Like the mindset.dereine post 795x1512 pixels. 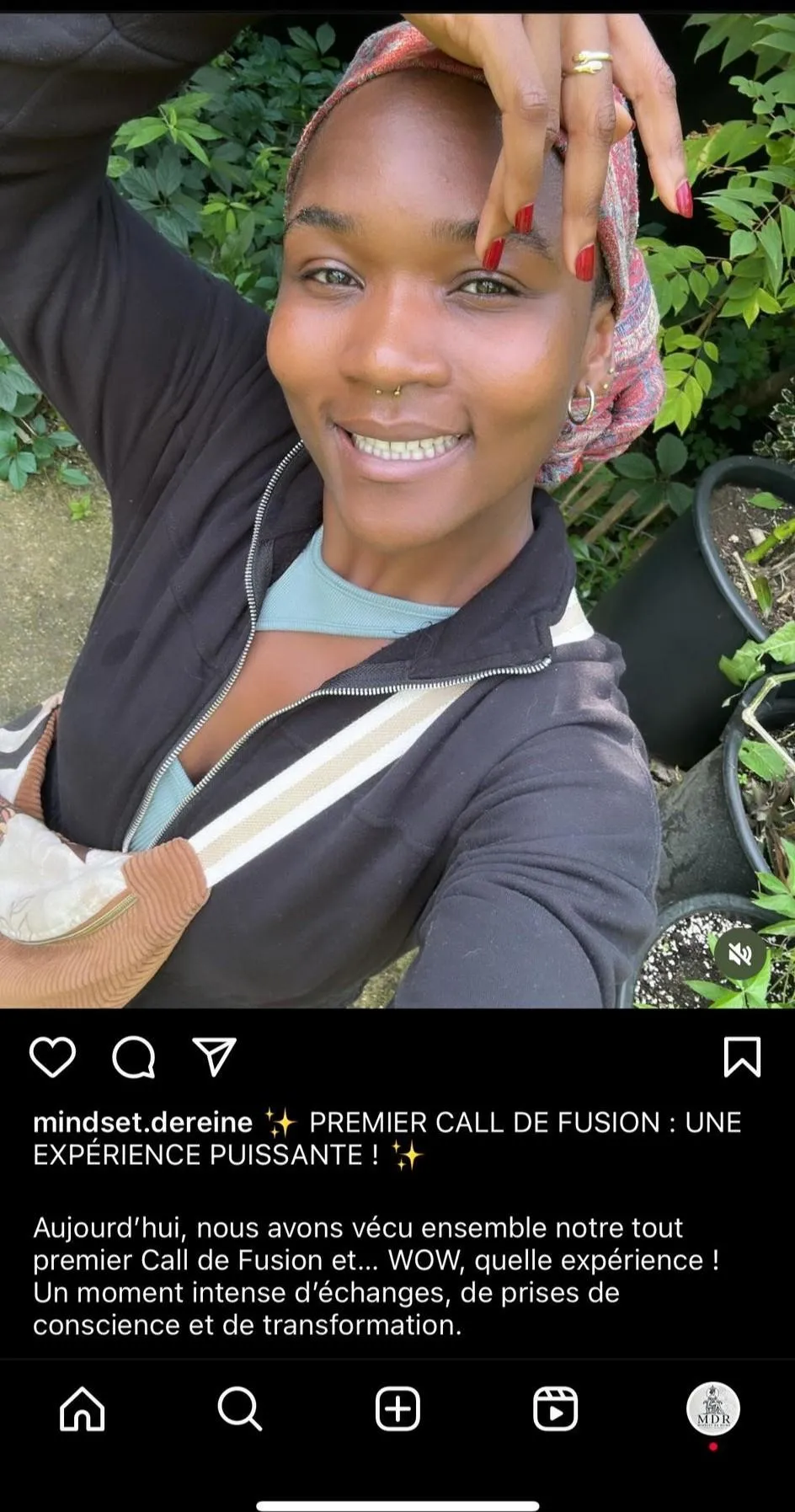[52, 1057]
